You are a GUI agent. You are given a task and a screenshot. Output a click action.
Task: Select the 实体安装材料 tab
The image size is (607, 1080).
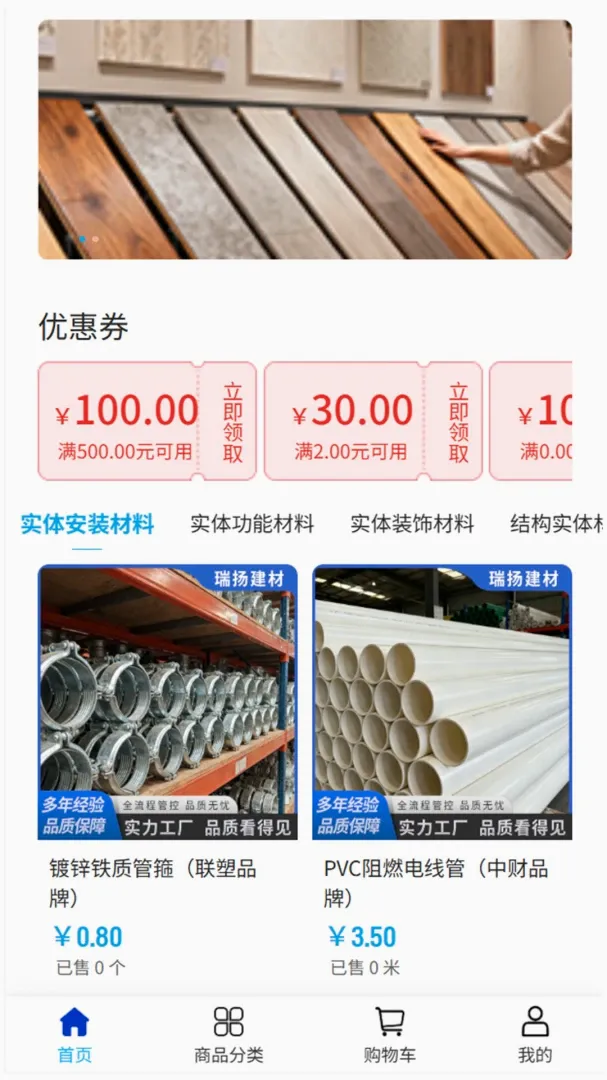[87, 524]
